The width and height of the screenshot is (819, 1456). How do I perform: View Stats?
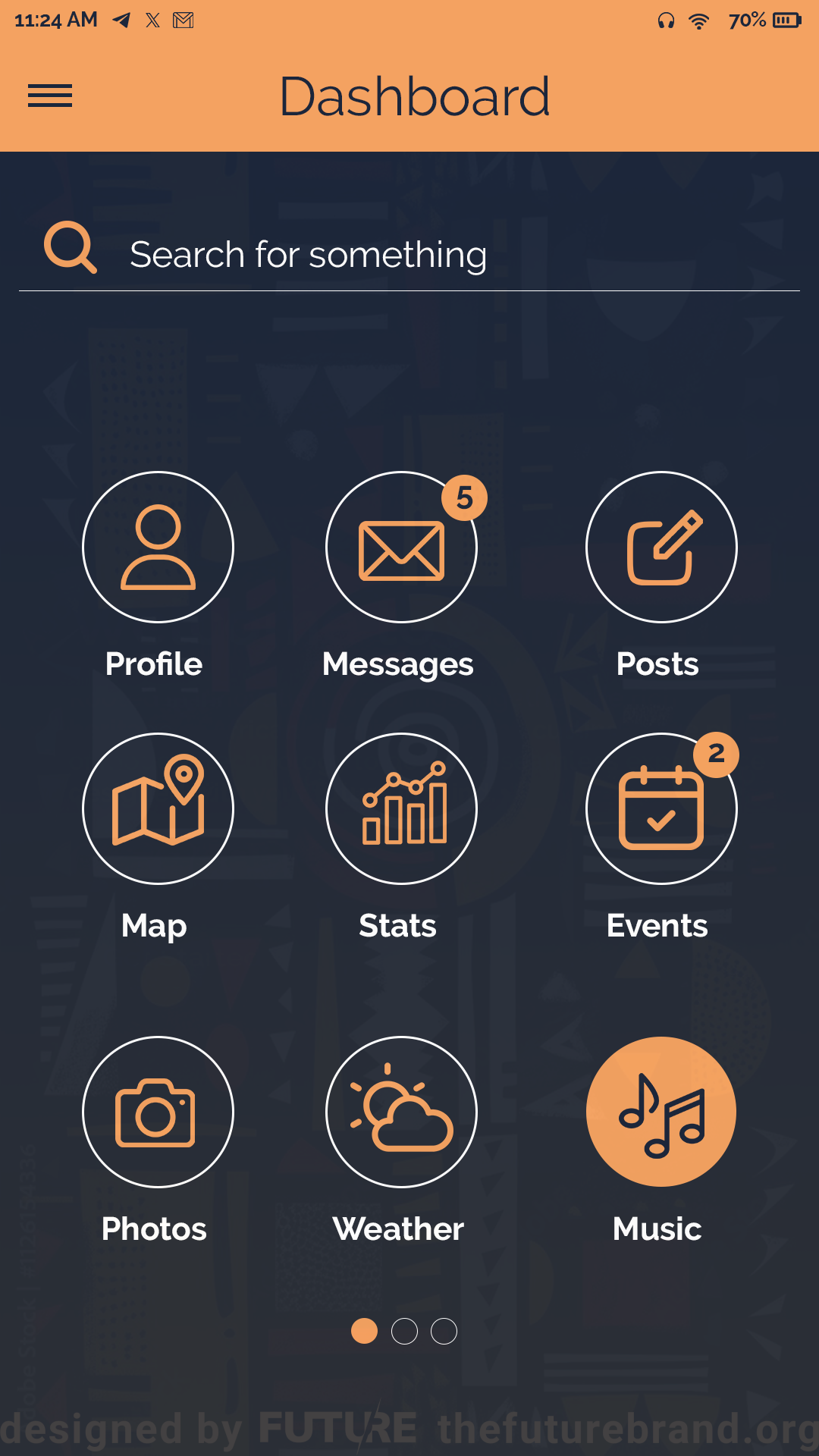(x=401, y=808)
